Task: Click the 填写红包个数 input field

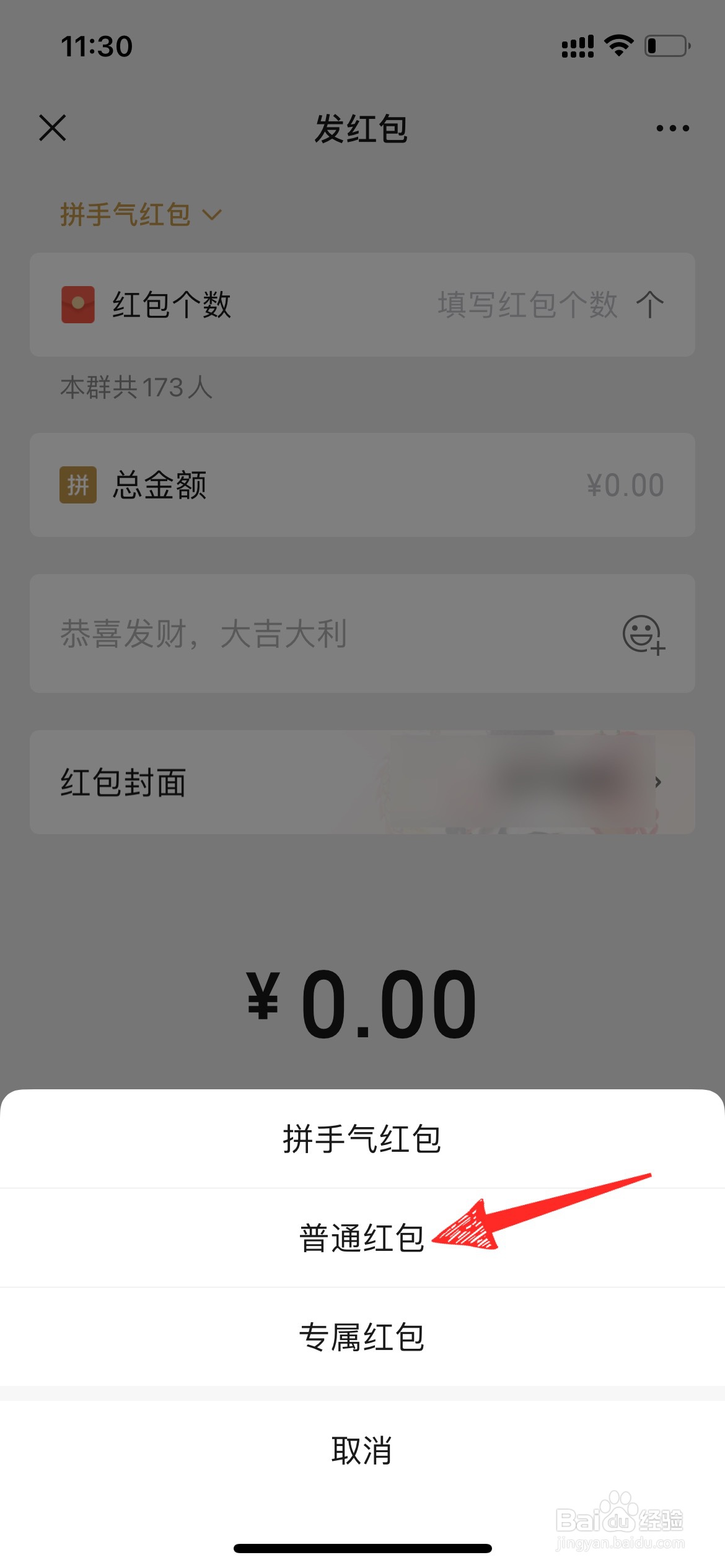Action: tap(527, 303)
